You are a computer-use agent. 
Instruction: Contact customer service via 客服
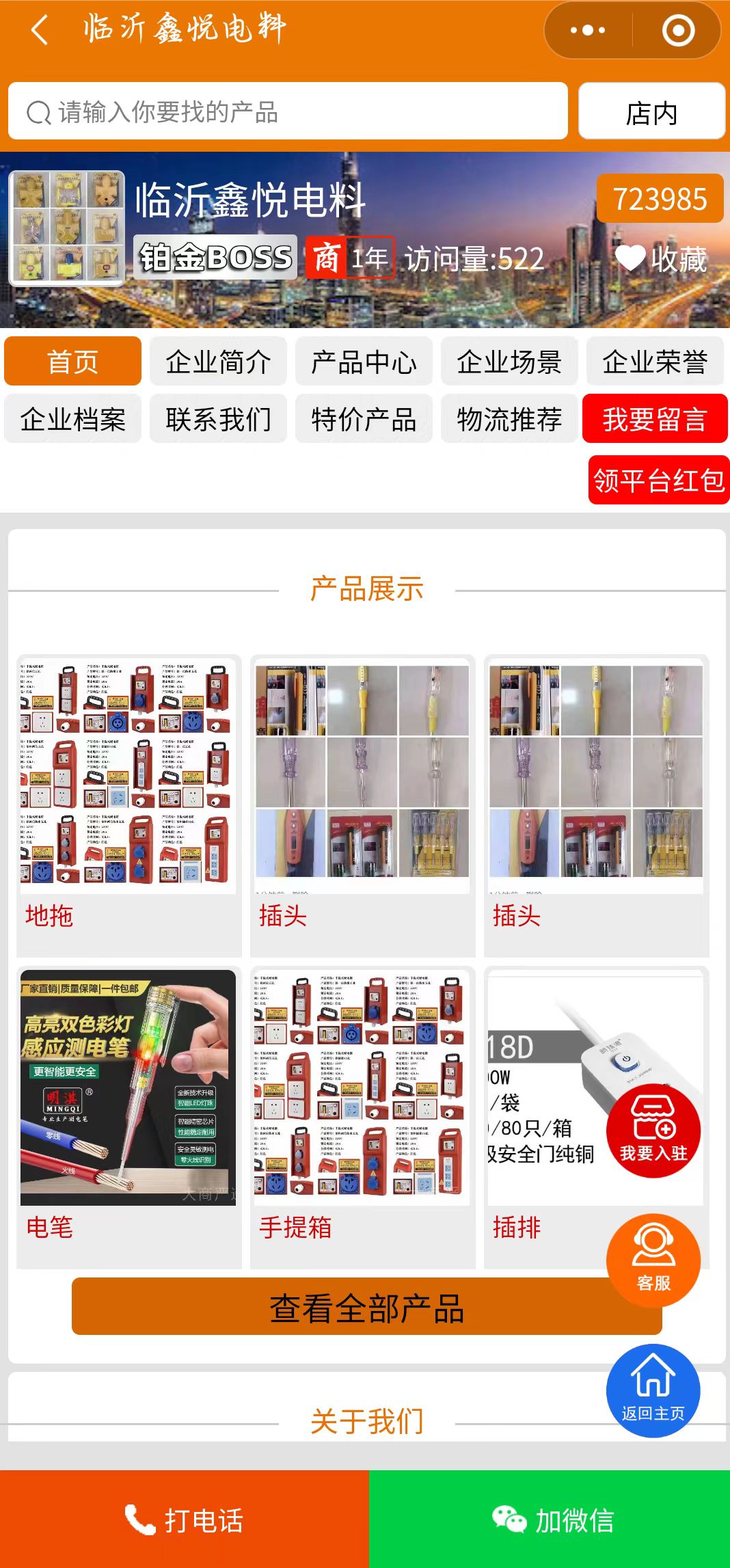click(653, 1260)
